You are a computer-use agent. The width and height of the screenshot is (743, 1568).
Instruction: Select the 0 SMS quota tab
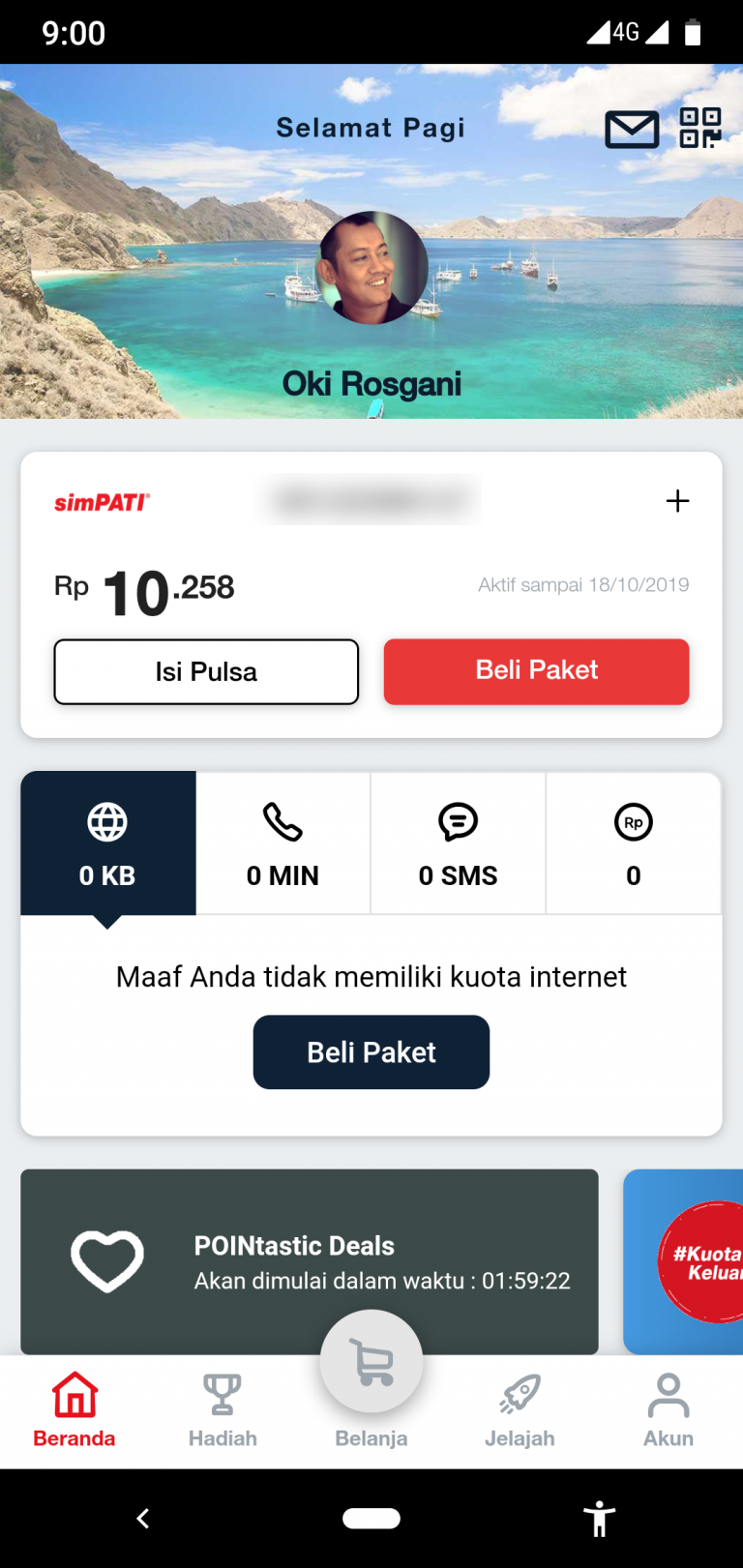(459, 843)
